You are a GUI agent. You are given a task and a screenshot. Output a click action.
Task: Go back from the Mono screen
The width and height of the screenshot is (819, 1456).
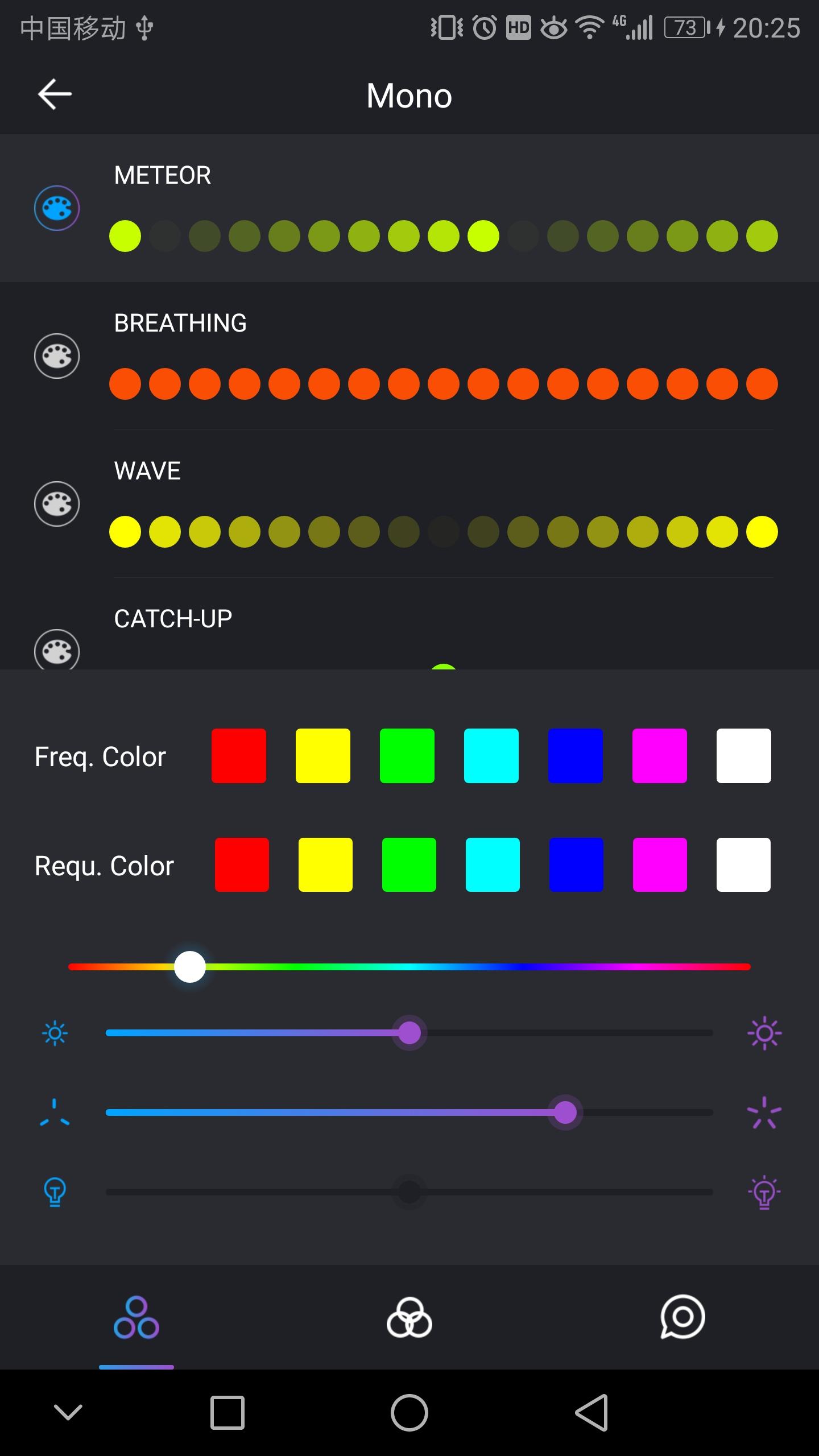click(x=55, y=94)
